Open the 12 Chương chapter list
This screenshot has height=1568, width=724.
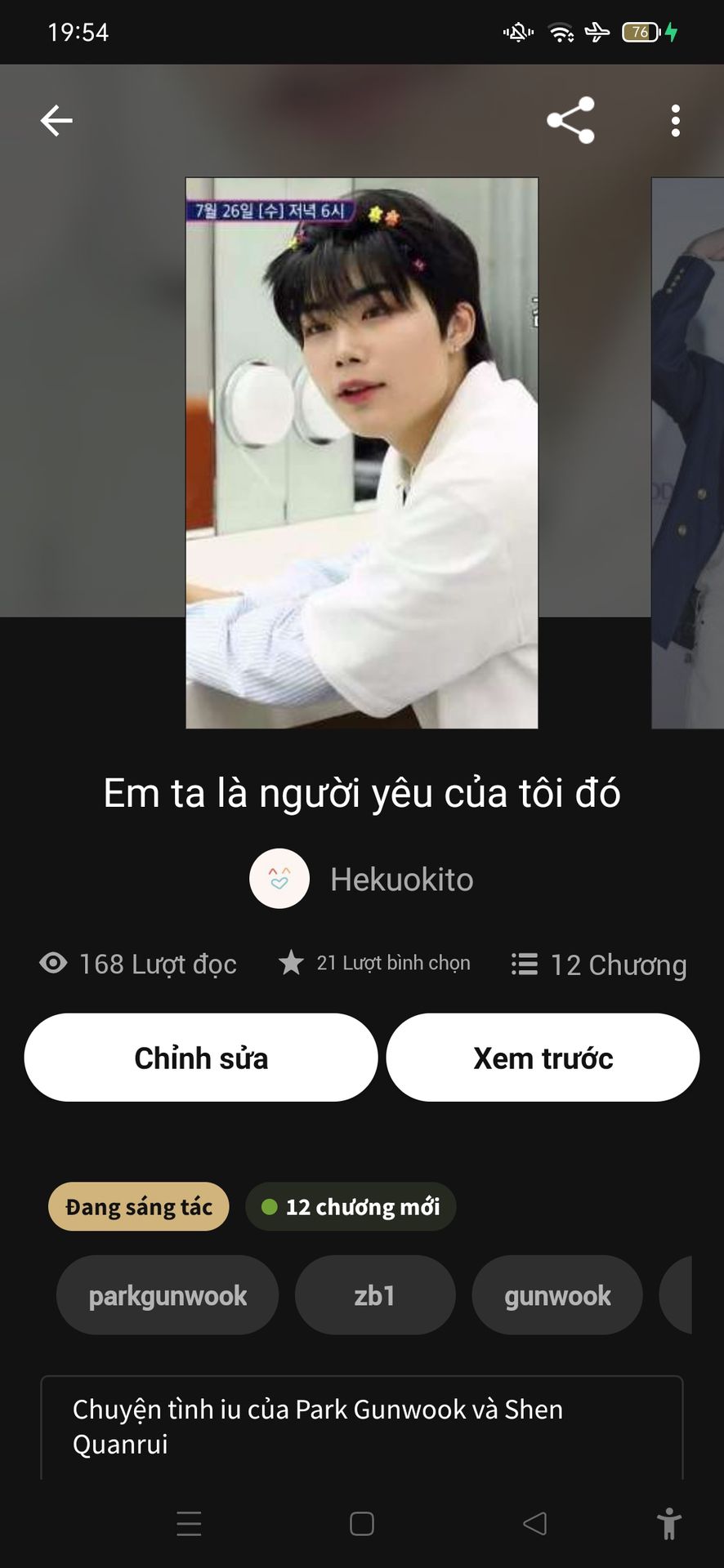tap(599, 964)
